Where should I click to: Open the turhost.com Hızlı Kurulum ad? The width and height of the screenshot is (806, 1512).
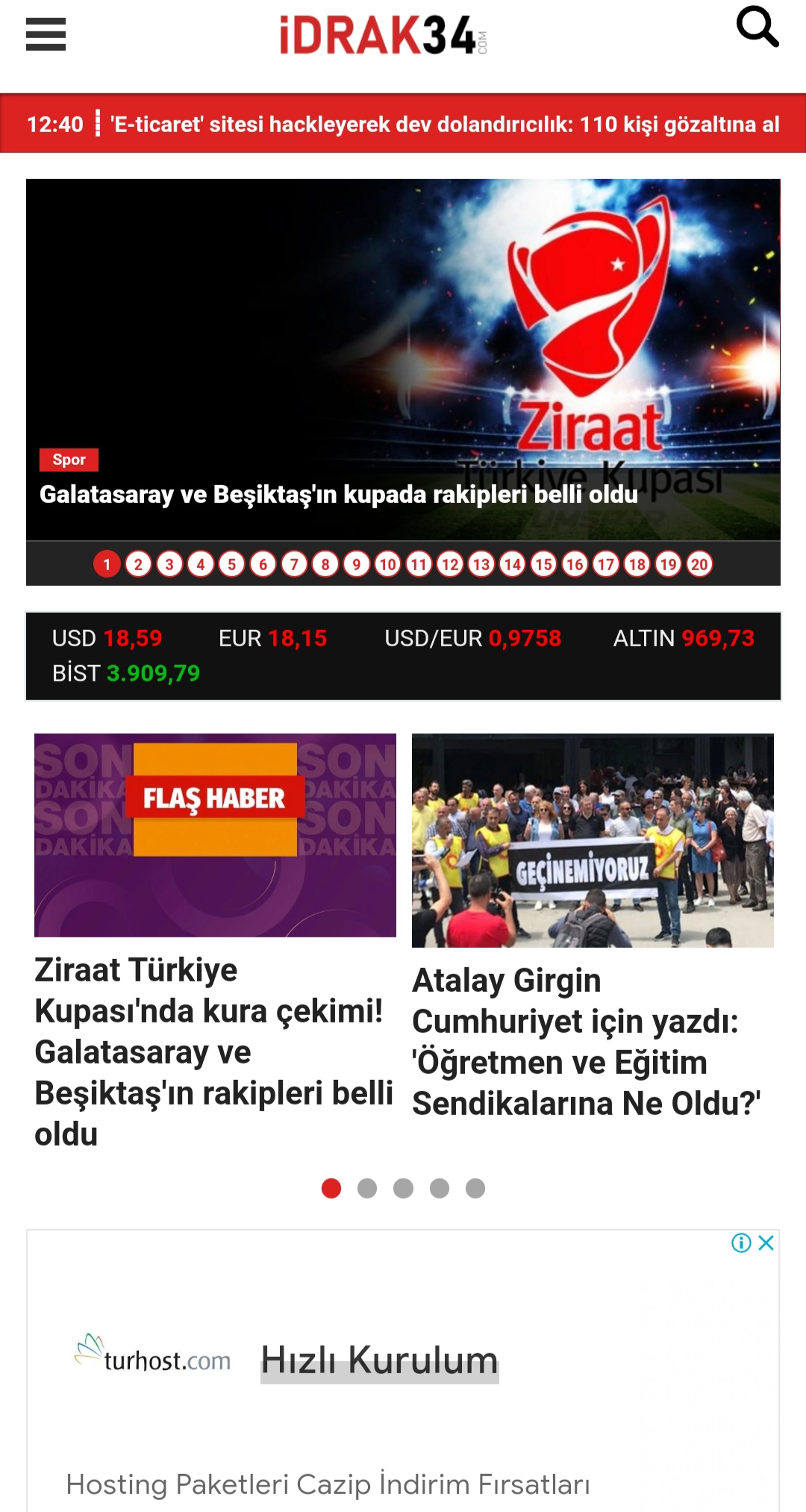[x=379, y=1360]
